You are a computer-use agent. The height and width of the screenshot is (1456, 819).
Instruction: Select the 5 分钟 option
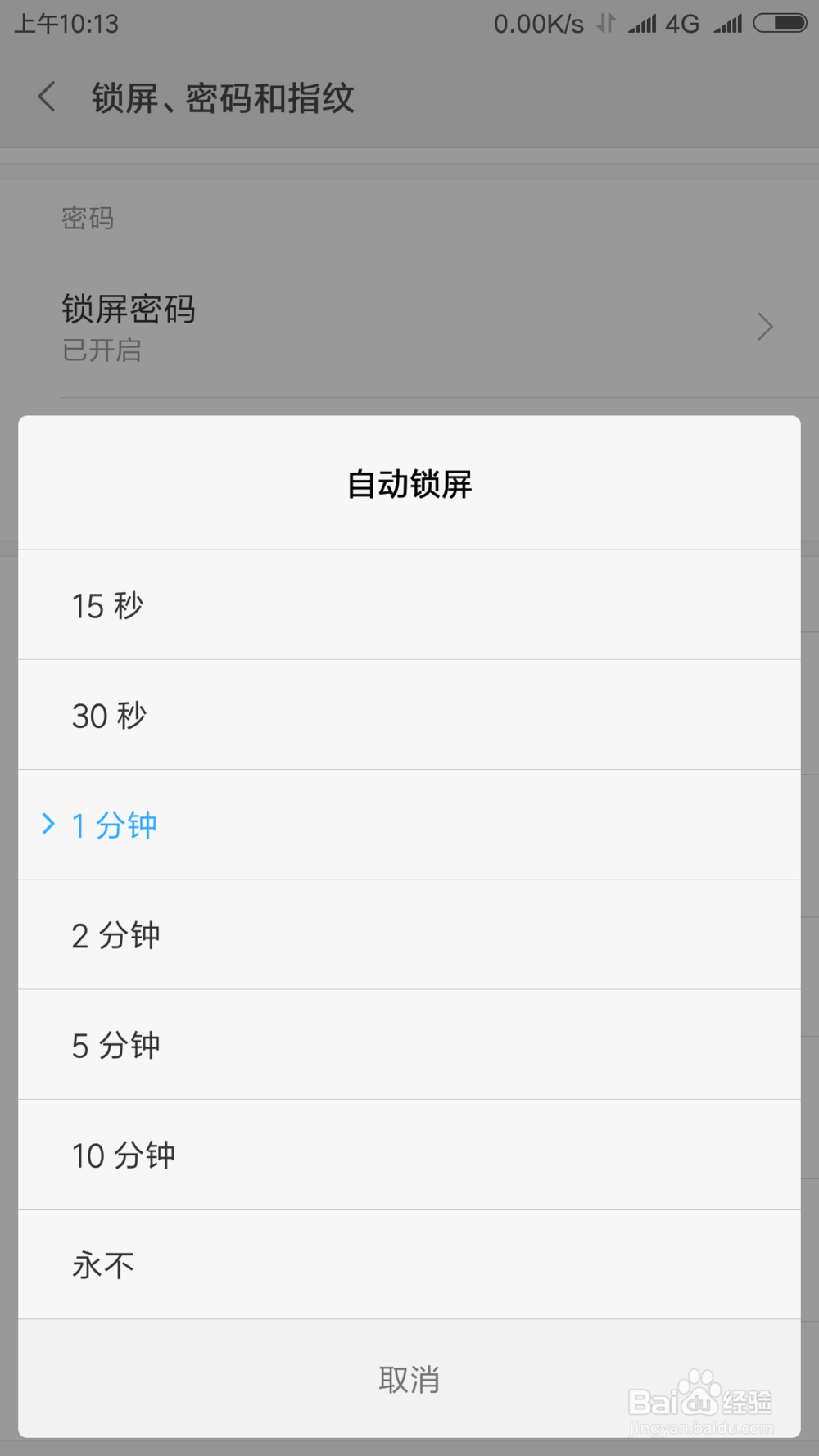[409, 1045]
